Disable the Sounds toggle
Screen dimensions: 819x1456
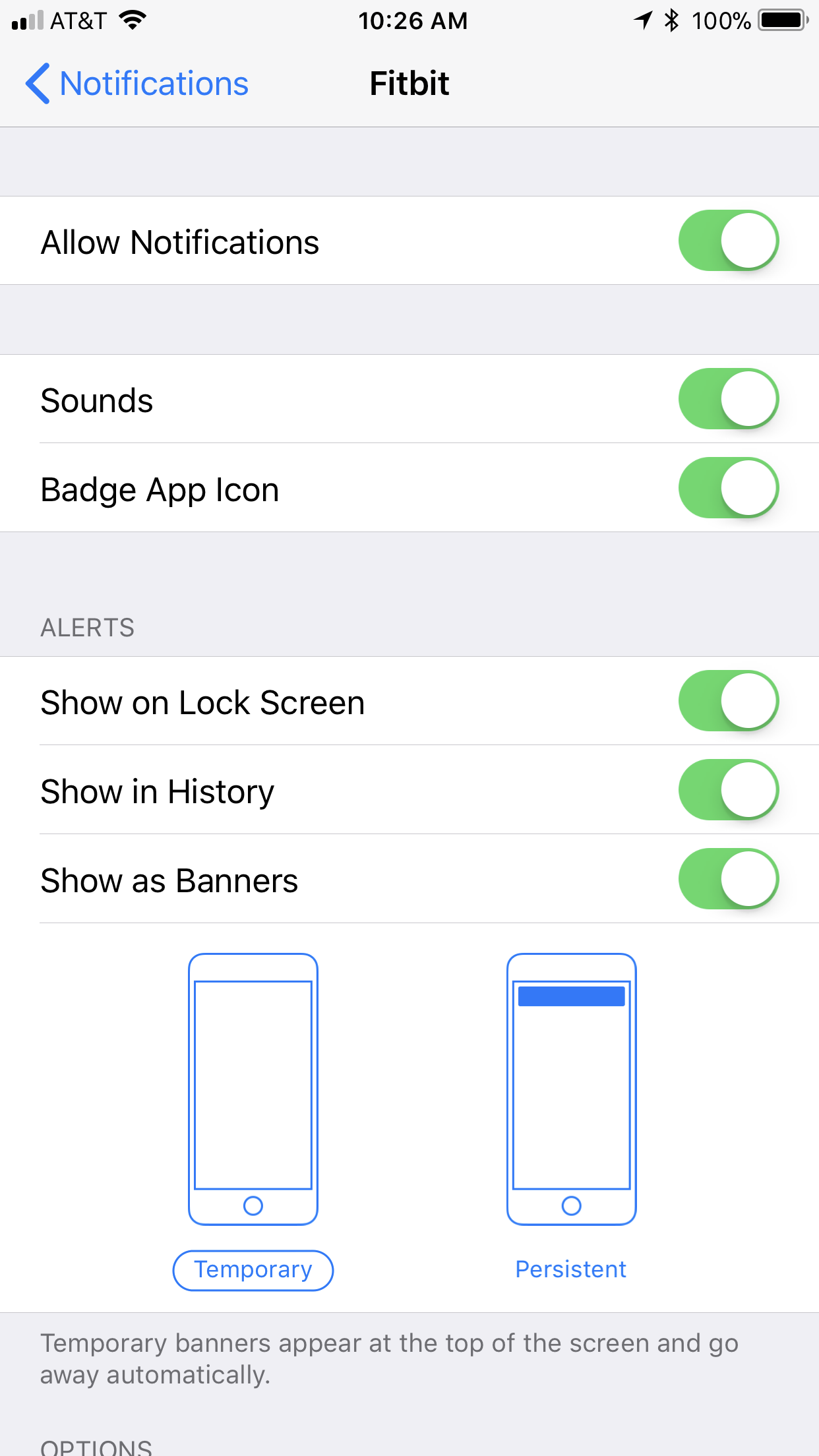(x=728, y=399)
